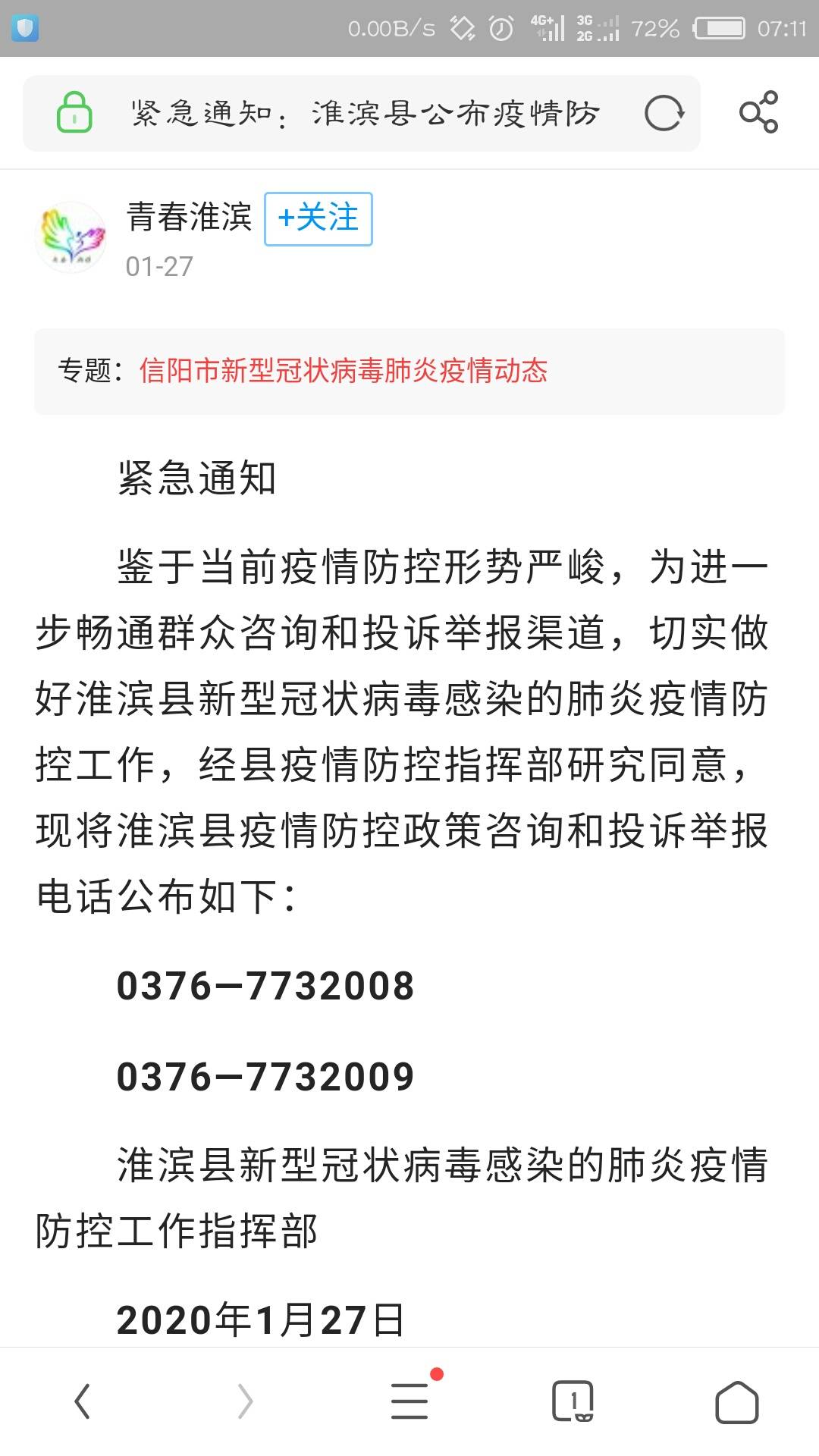Screen dimensions: 819x1456
Task: Open the 青春淮滨 profile avatar
Action: 71,237
